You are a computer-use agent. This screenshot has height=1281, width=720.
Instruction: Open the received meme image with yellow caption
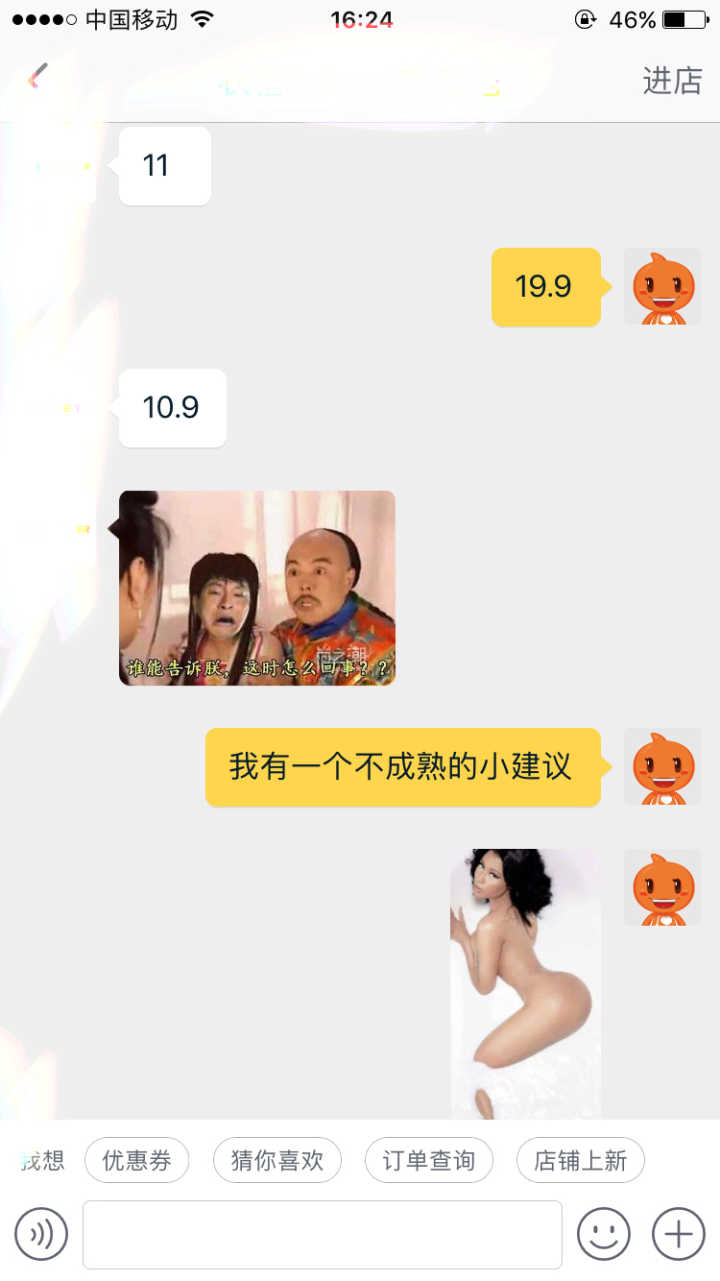coord(257,588)
